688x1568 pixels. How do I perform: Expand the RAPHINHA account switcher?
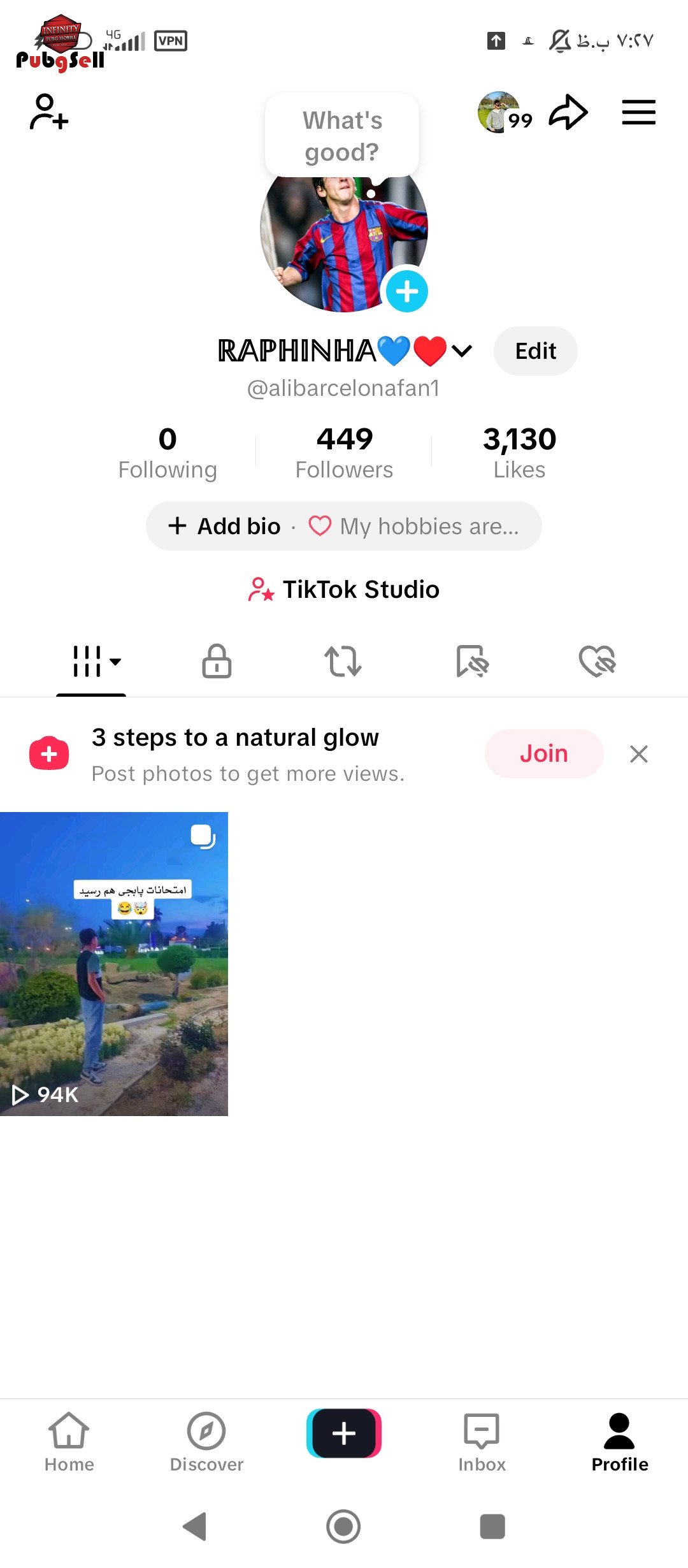click(462, 351)
